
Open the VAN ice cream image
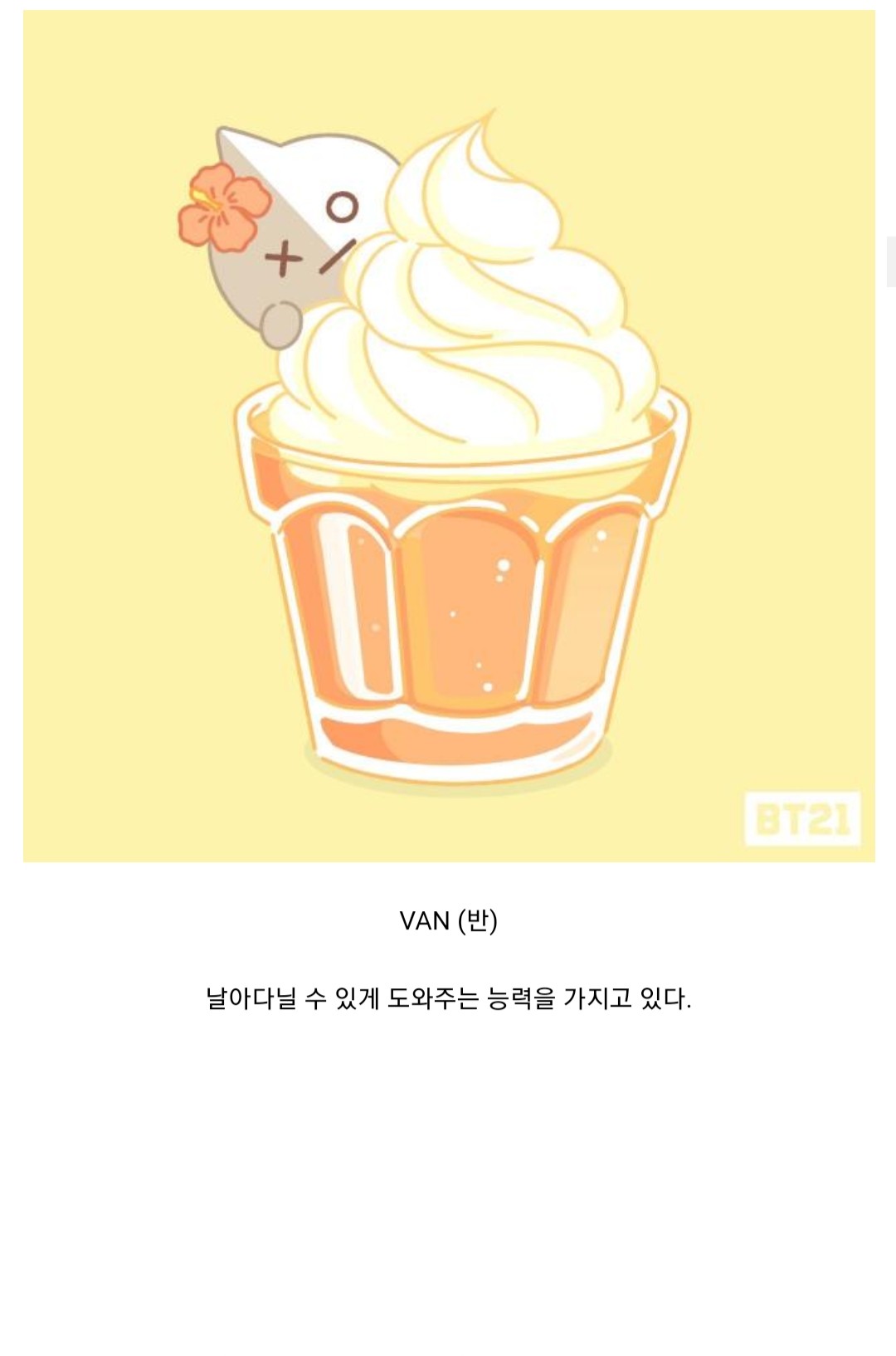tap(448, 436)
